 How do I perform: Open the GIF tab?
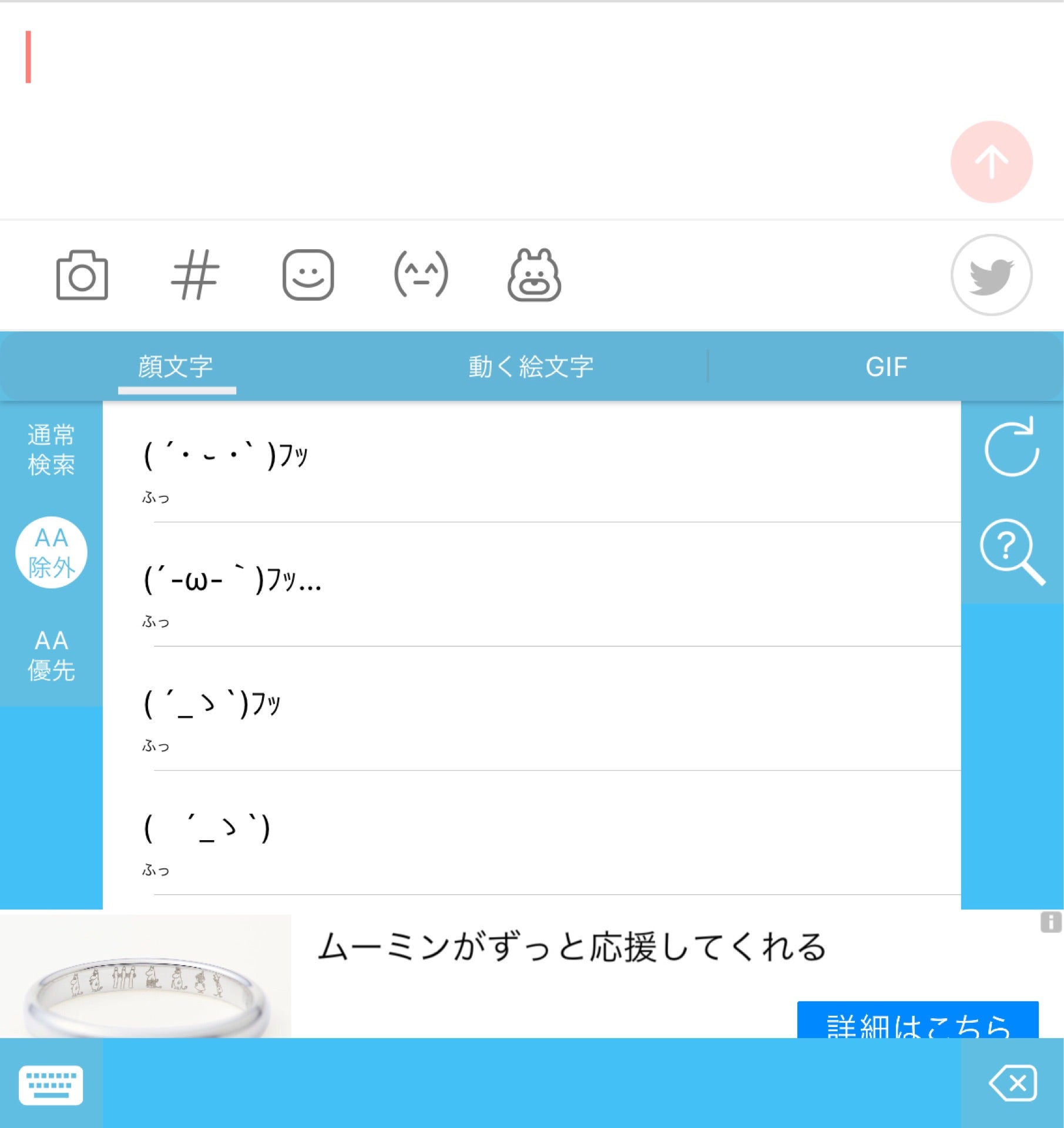tap(887, 366)
